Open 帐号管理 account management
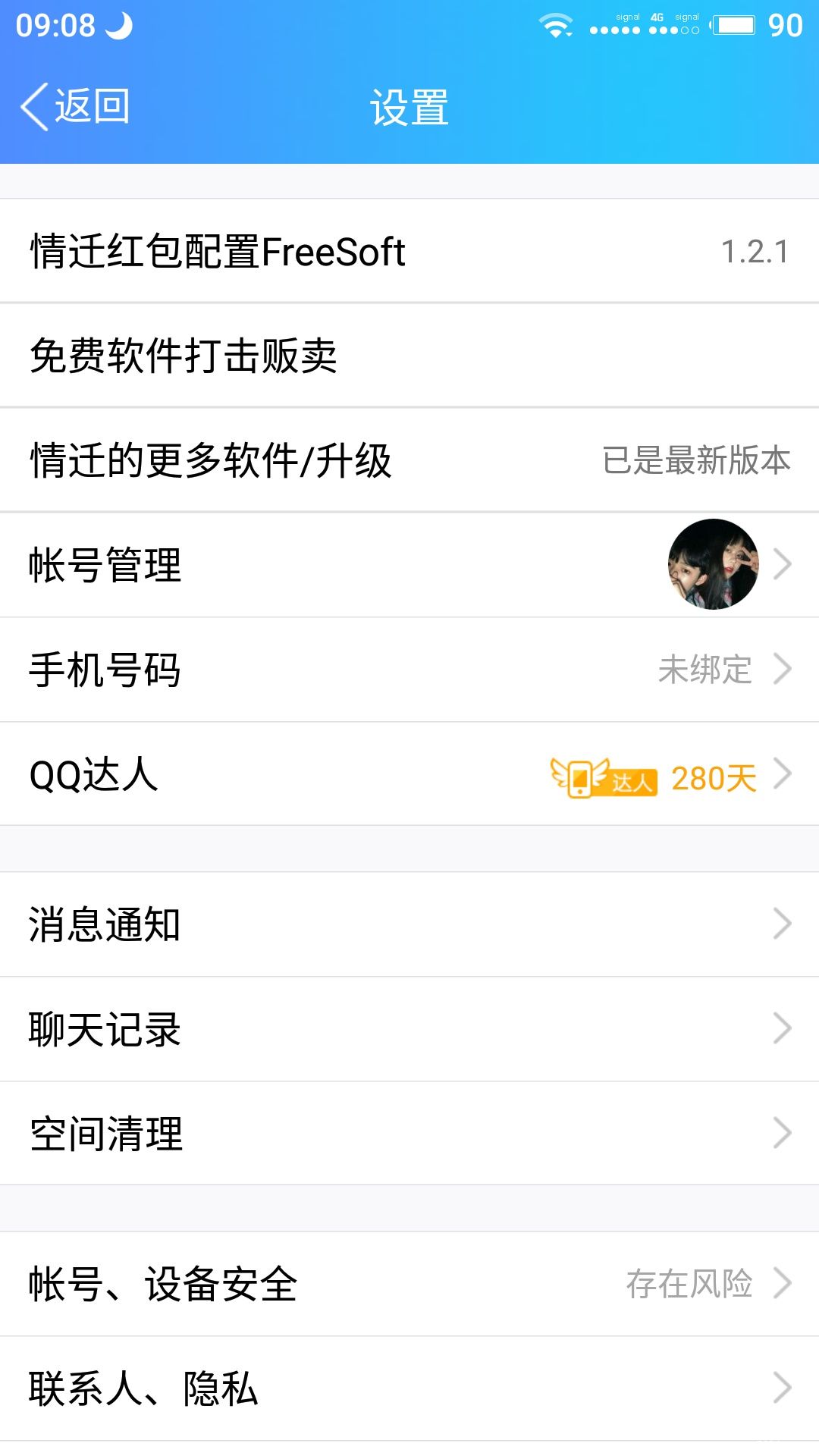The height and width of the screenshot is (1456, 819). [409, 565]
